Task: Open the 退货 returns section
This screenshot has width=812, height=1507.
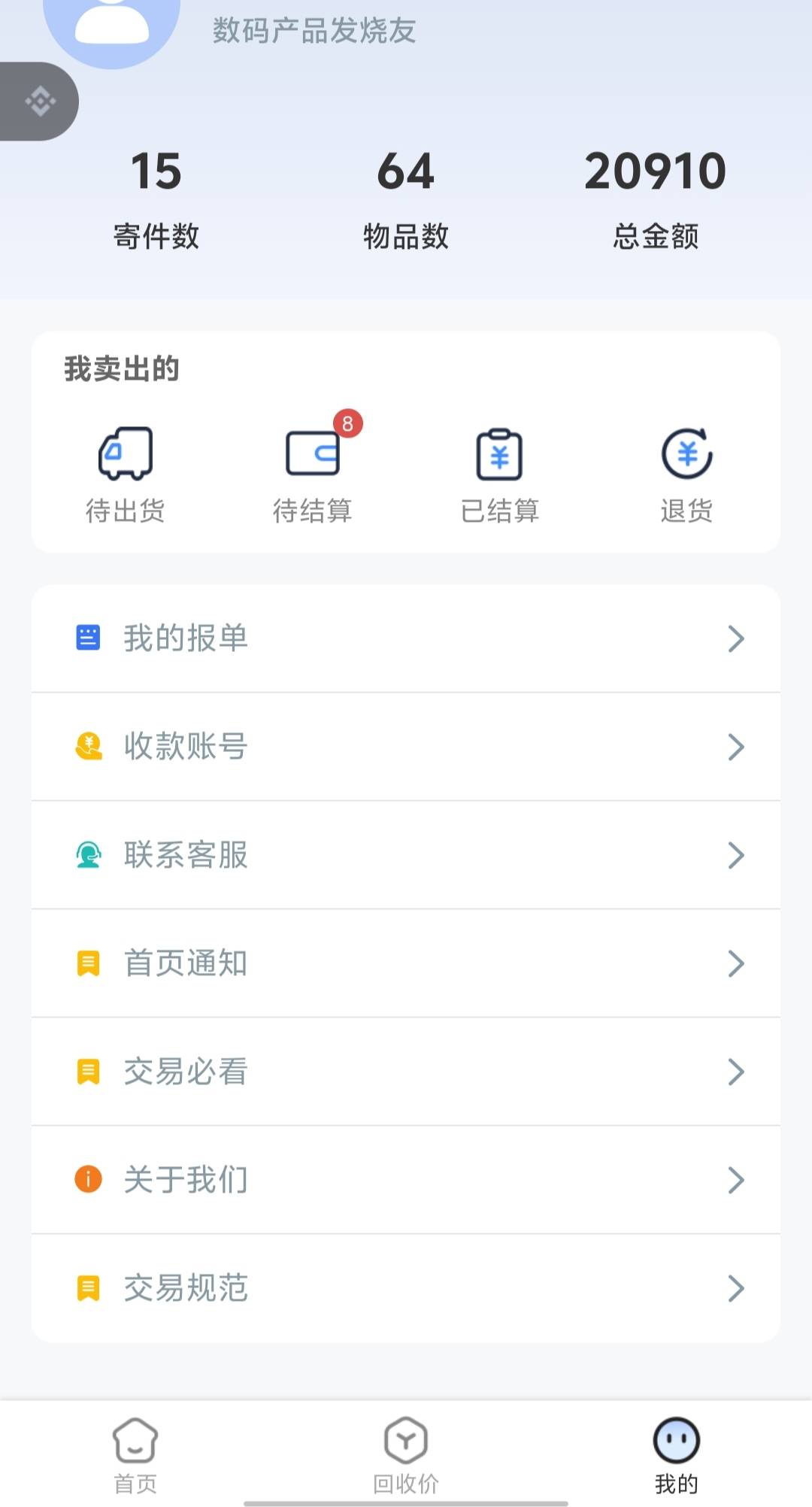Action: coord(686,475)
